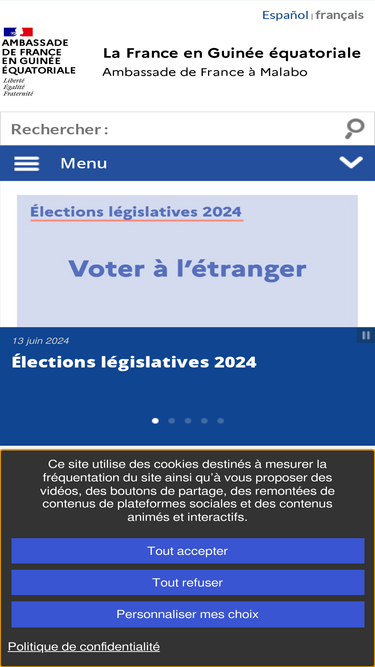Image resolution: width=375 pixels, height=667 pixels.
Task: Tap the Rechercher search field
Action: 172,129
